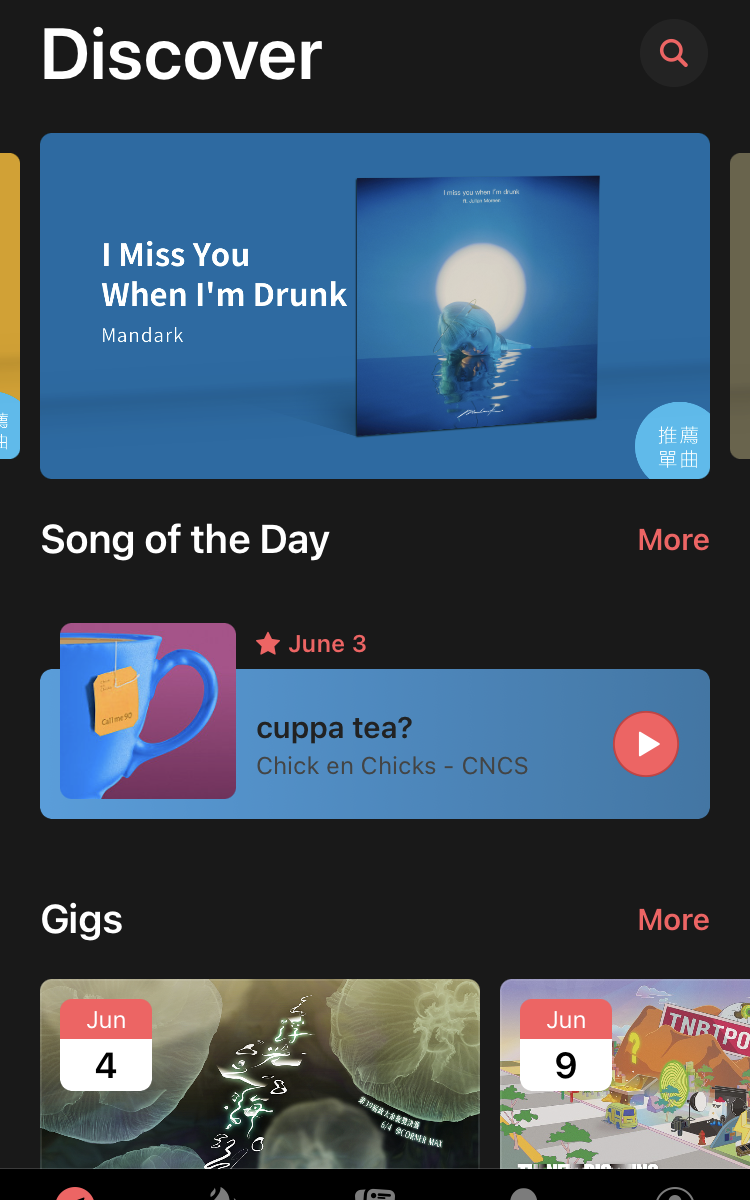The height and width of the screenshot is (1200, 750).
Task: Open the I Miss You When I'm Drunk banner
Action: (375, 306)
